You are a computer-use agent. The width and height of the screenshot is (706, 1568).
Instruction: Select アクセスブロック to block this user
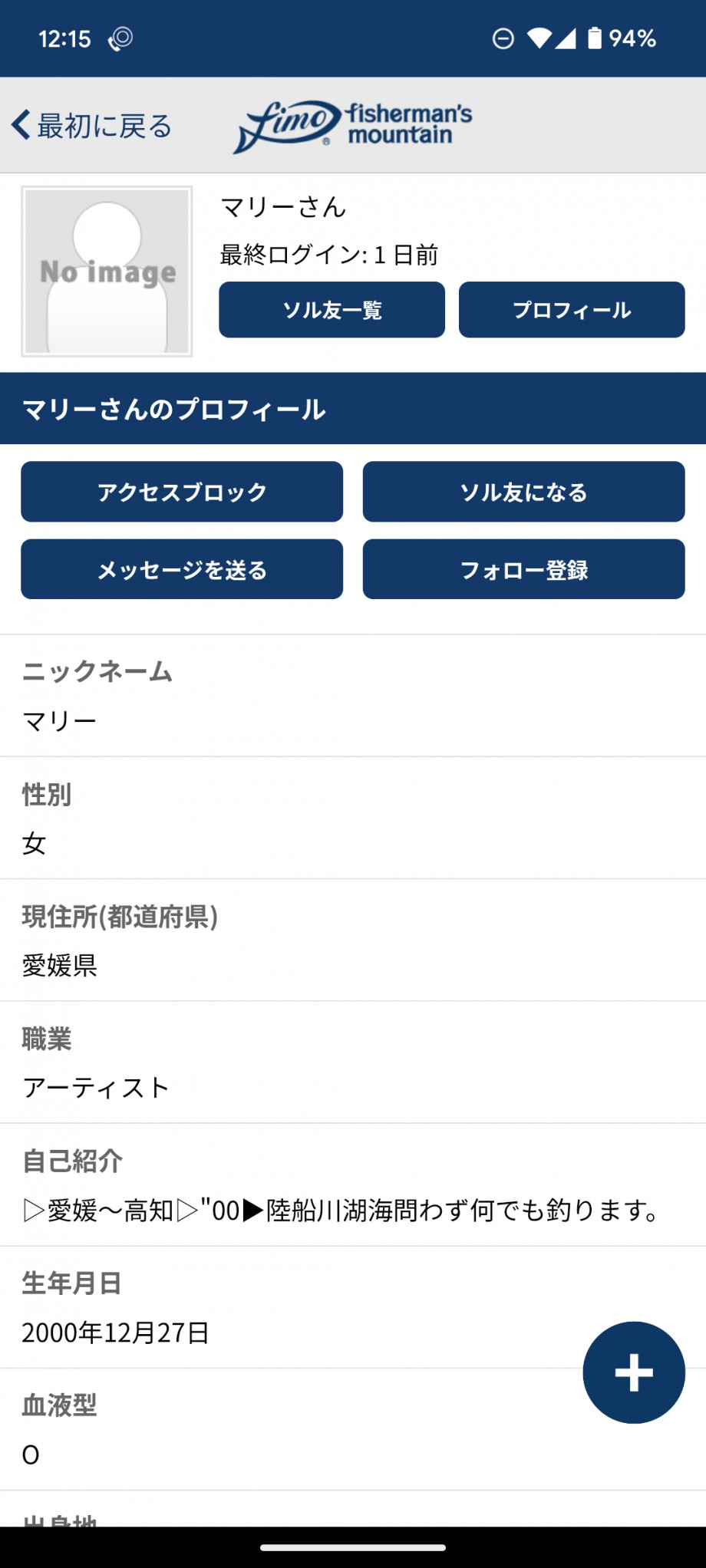(182, 492)
